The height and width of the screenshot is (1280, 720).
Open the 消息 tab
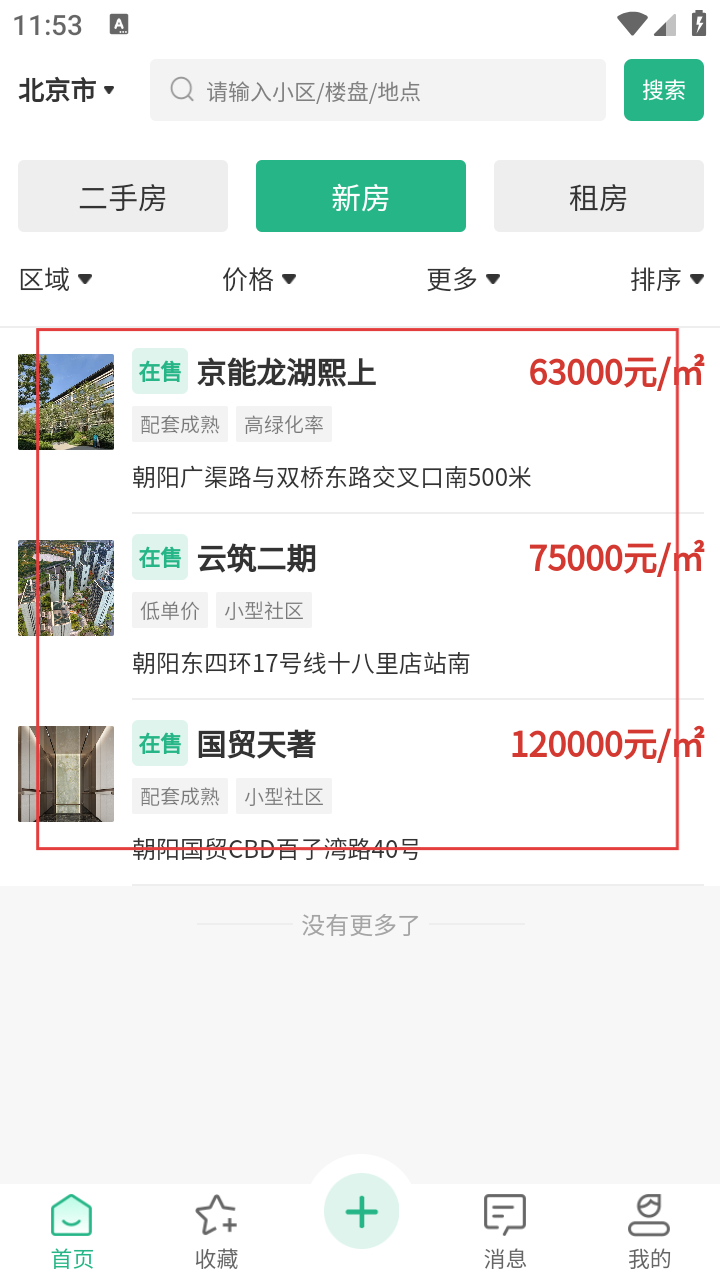click(505, 1232)
